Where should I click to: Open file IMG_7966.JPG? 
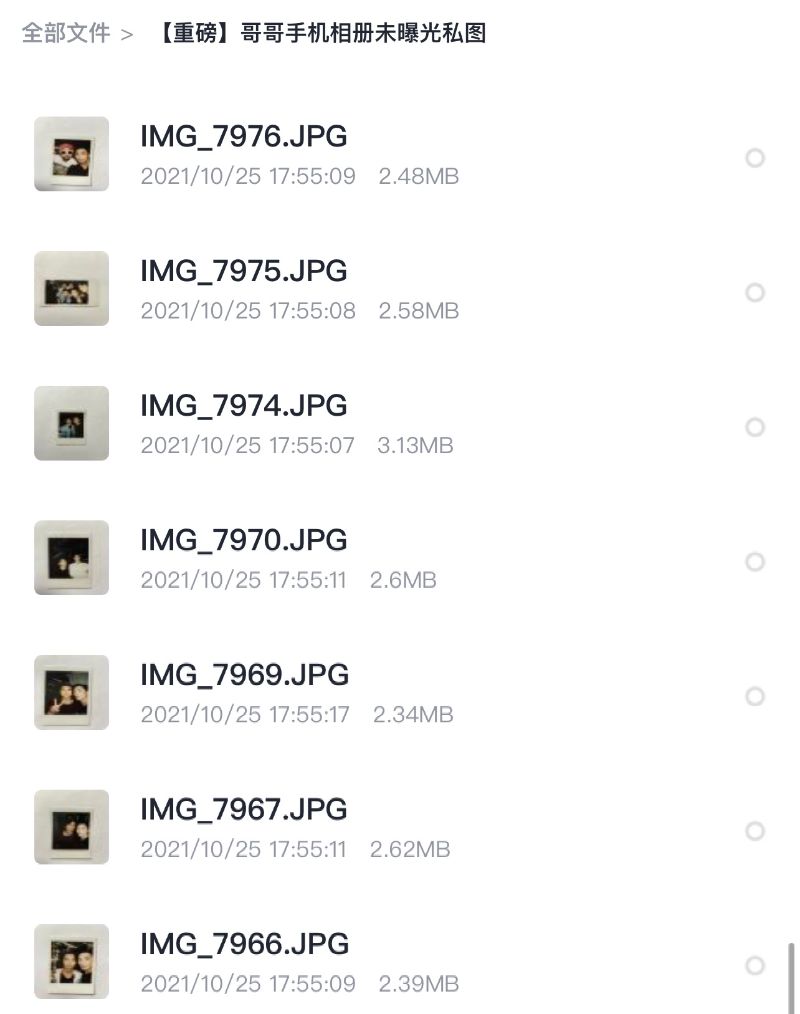pos(244,944)
